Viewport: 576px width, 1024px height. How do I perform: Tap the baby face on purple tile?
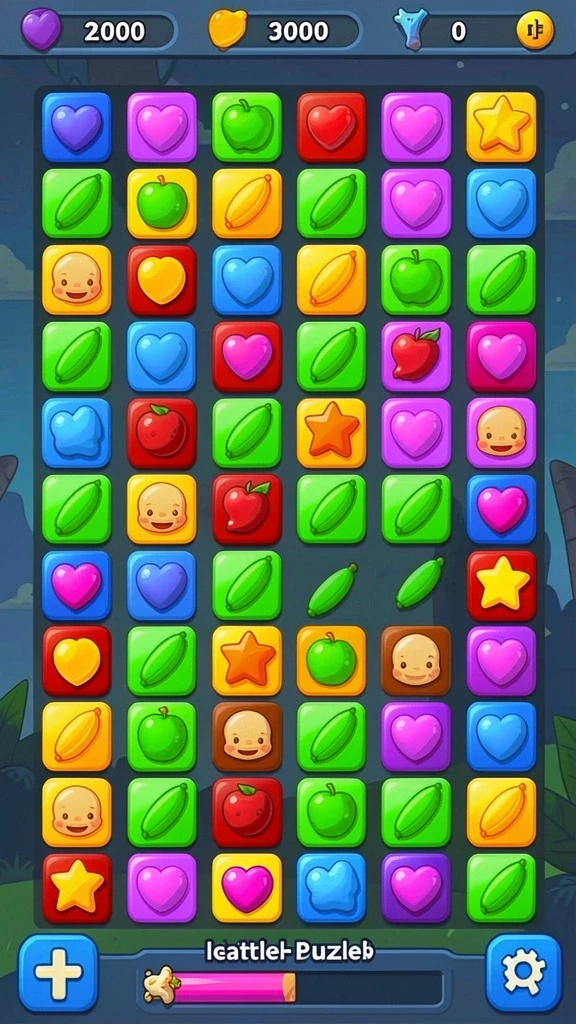(501, 432)
